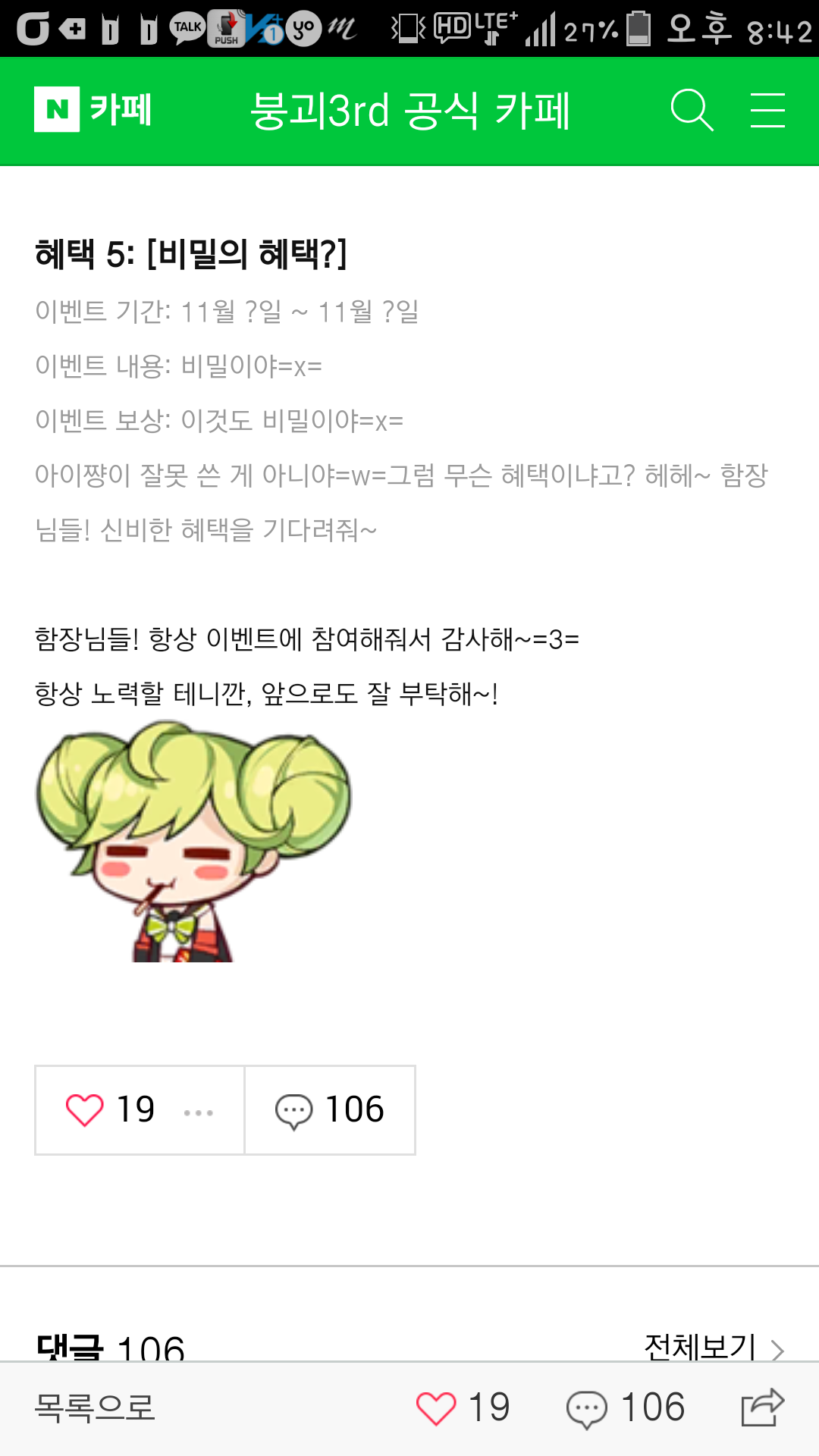Go back to the list via 목록으로
819x1456 pixels.
[95, 1407]
